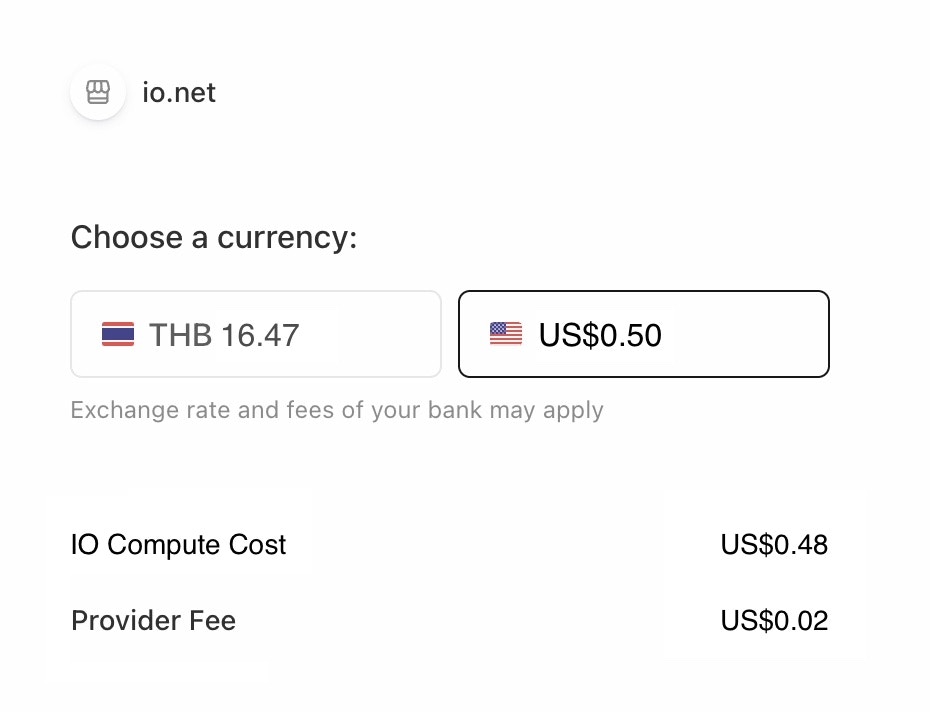The width and height of the screenshot is (930, 712).
Task: Choose the US$0.50 currency option
Action: click(643, 334)
